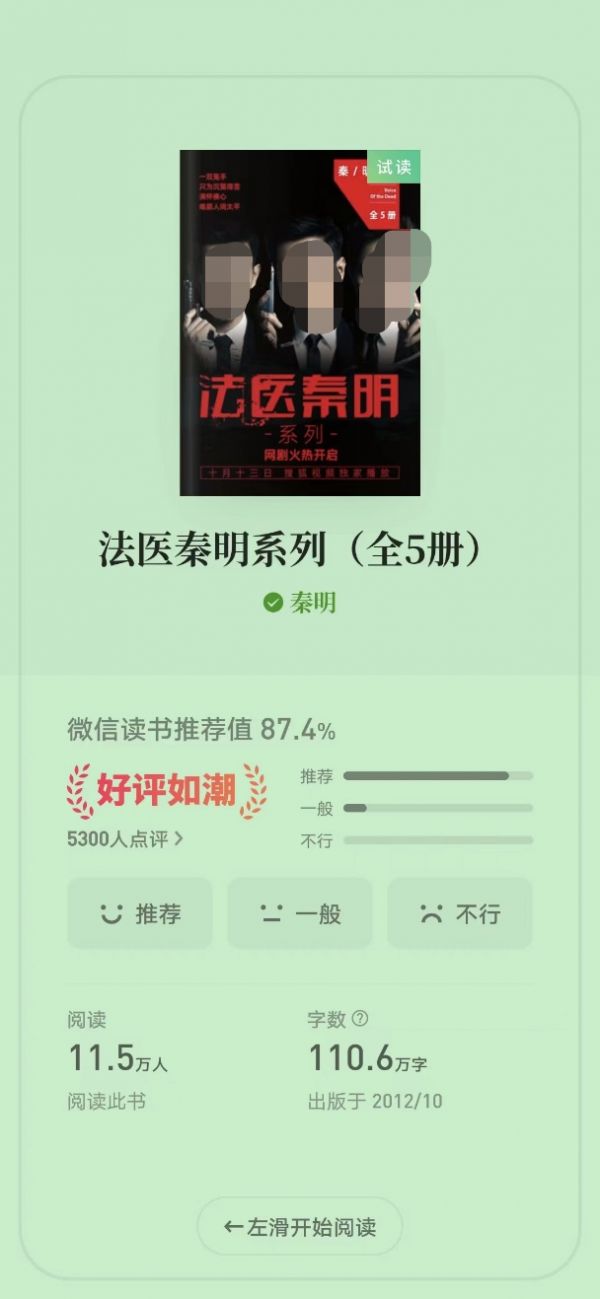The image size is (600, 1299).
Task: Tap the 字数 help question icon
Action: 360,1019
